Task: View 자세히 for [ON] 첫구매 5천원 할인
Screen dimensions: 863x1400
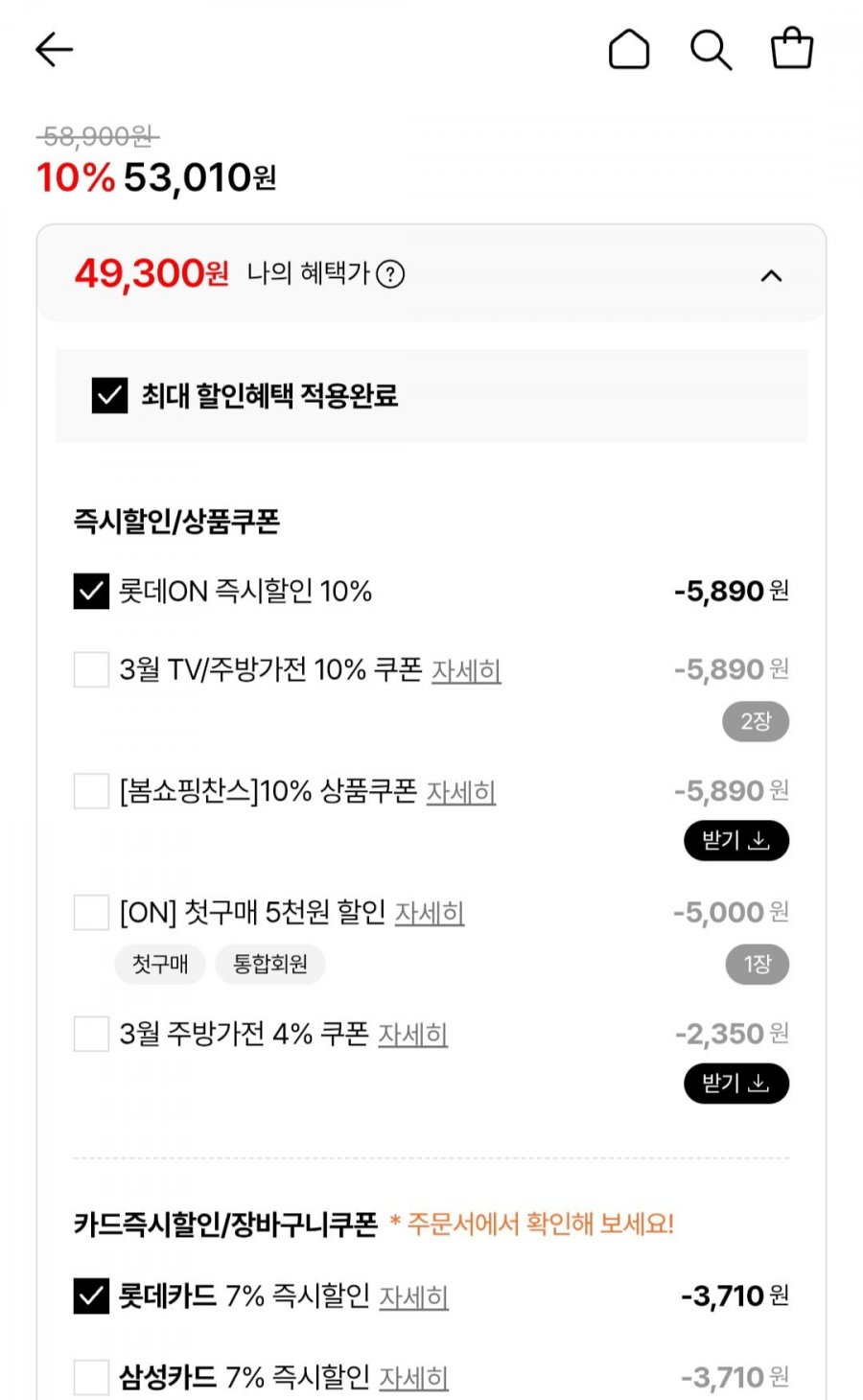Action: pos(430,913)
